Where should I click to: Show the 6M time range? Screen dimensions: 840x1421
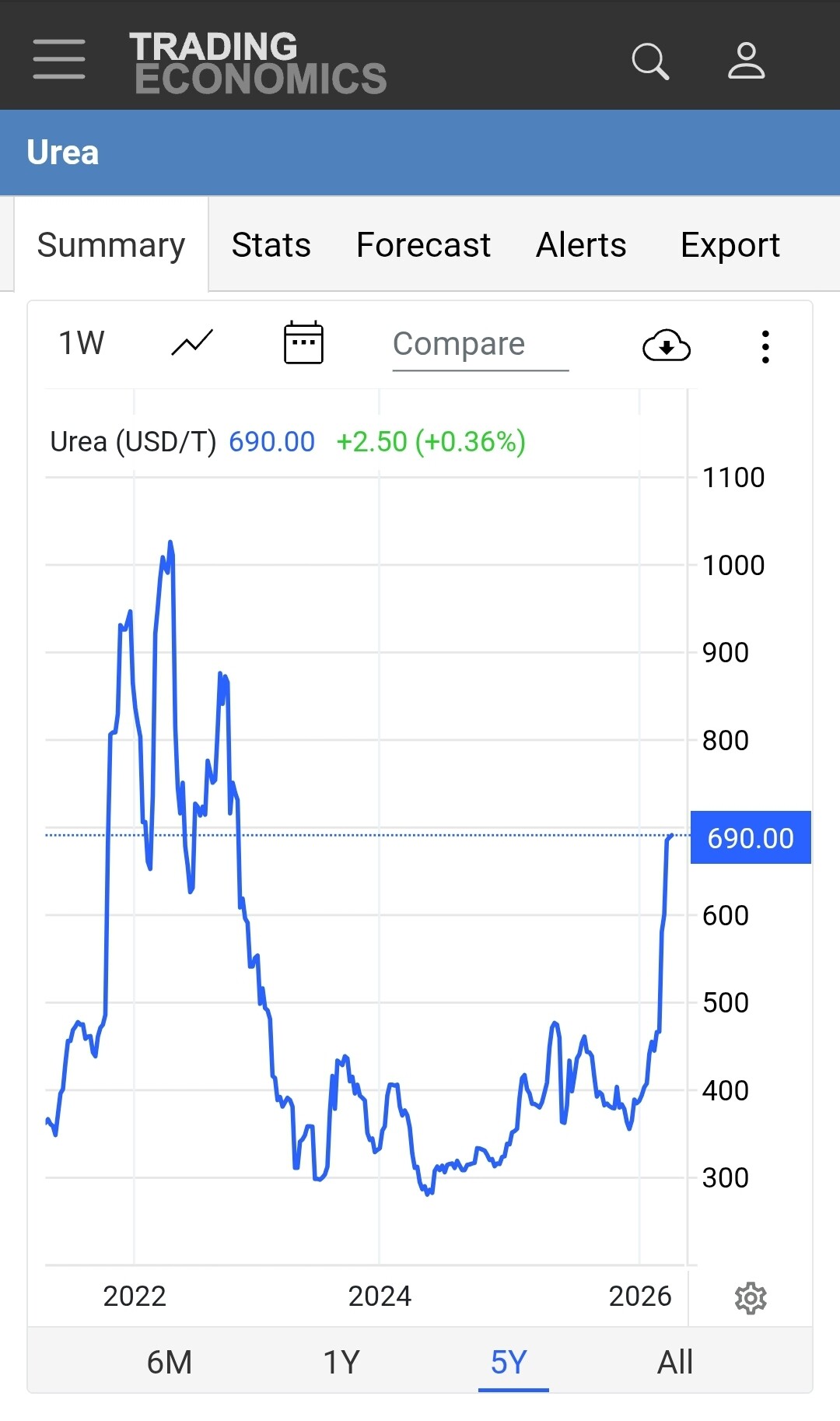coord(170,1363)
